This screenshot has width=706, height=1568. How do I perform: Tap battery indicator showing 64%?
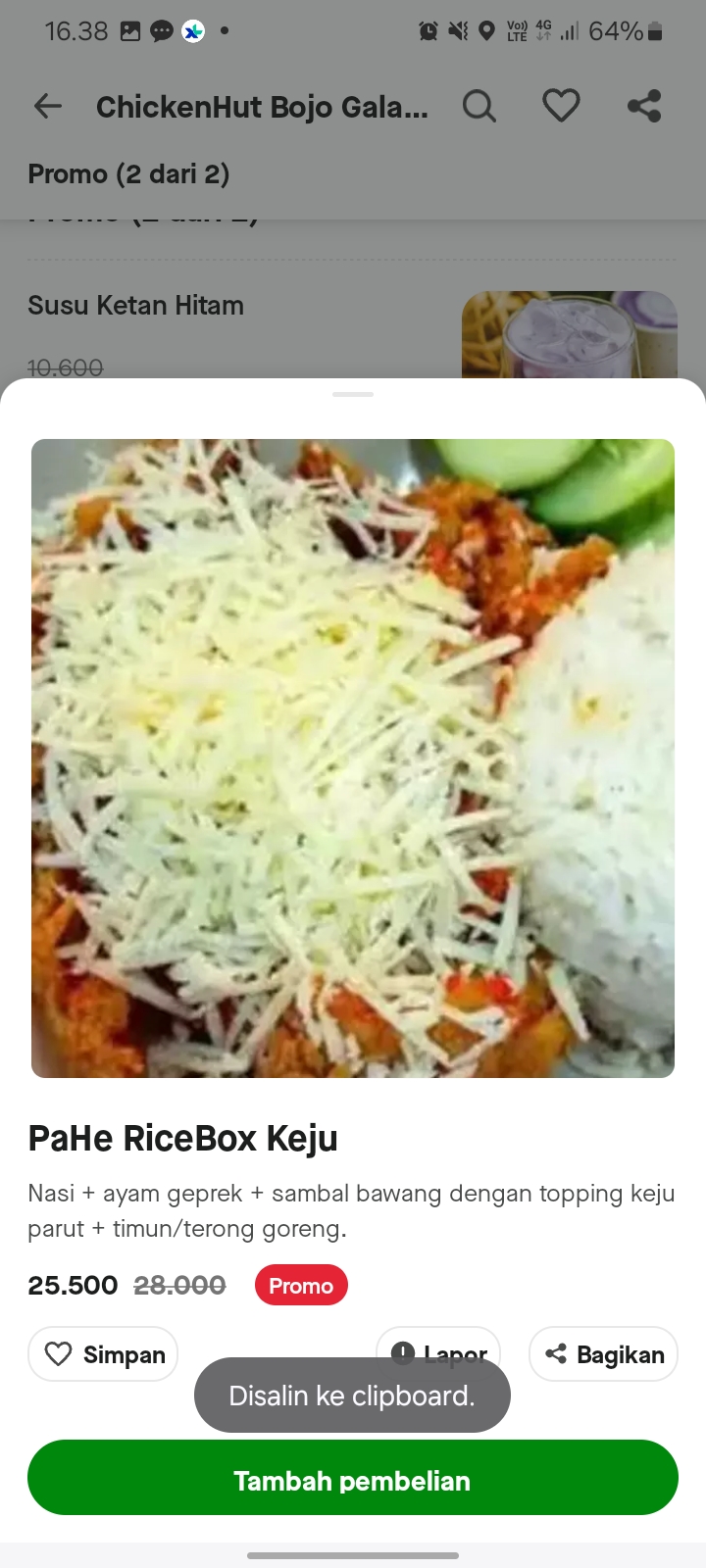(x=628, y=30)
